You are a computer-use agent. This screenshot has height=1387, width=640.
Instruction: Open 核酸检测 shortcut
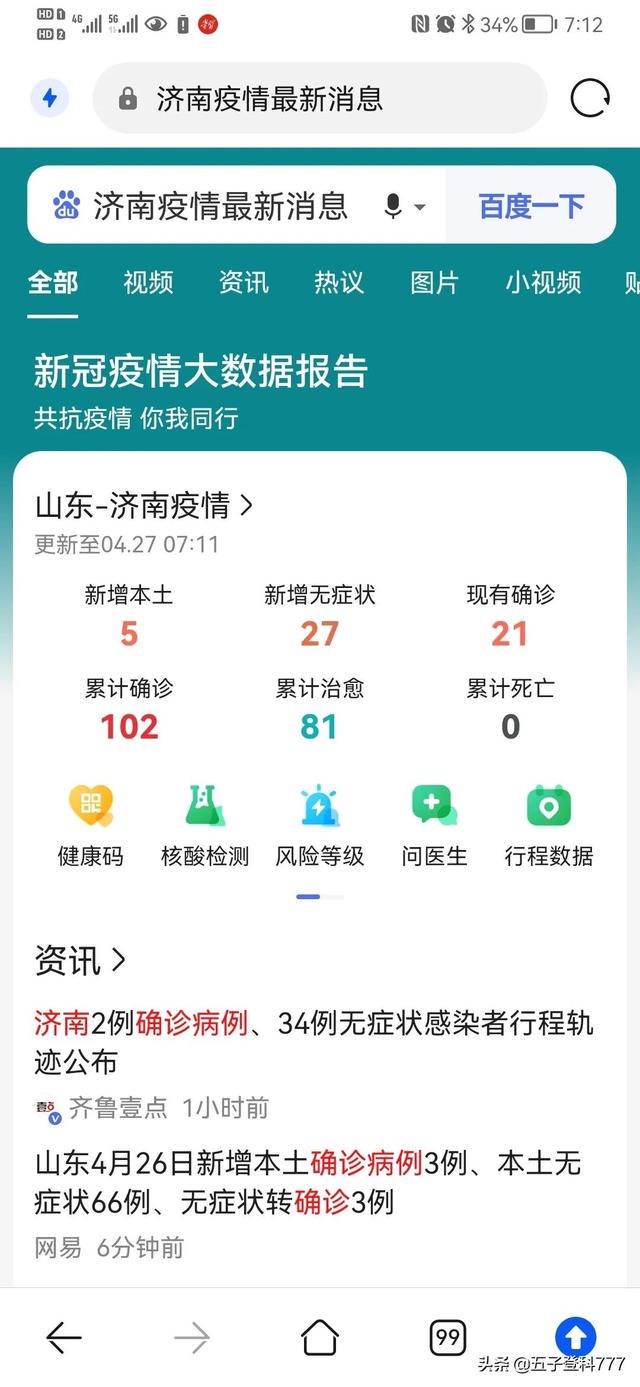click(x=205, y=825)
